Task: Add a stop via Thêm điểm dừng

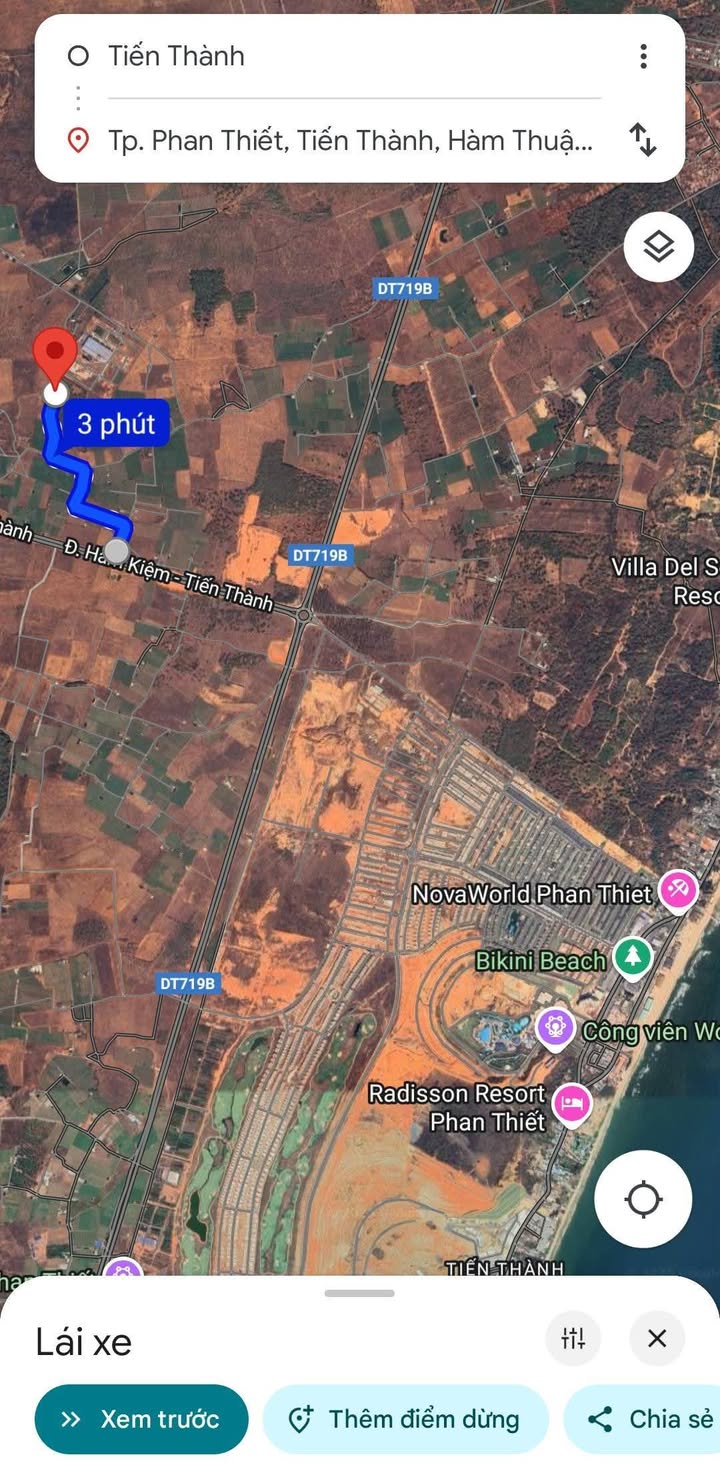Action: click(x=405, y=1419)
